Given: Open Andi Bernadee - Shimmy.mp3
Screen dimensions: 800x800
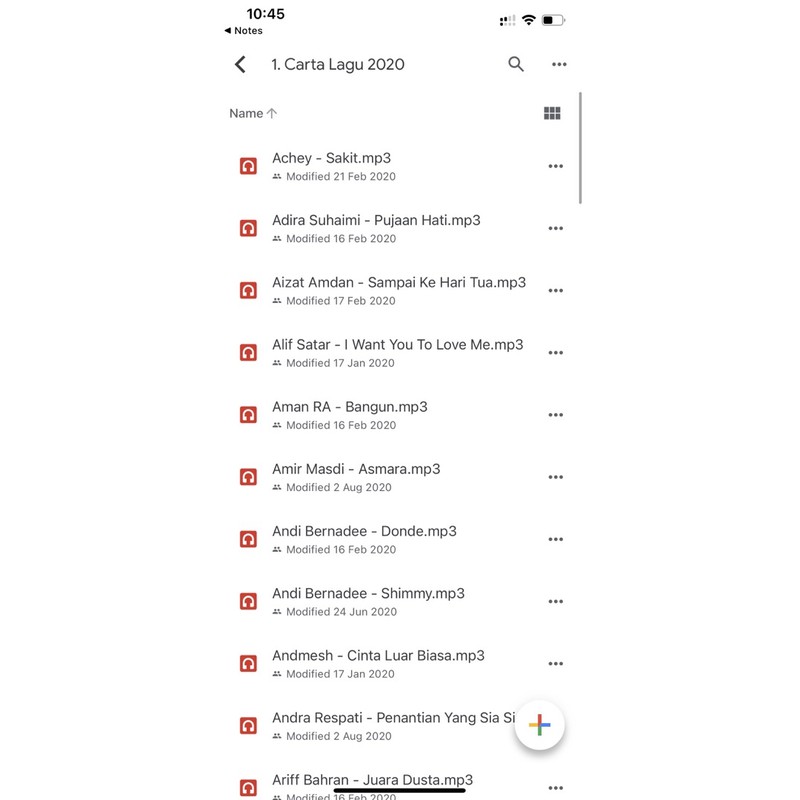Looking at the screenshot, I should (388, 602).
